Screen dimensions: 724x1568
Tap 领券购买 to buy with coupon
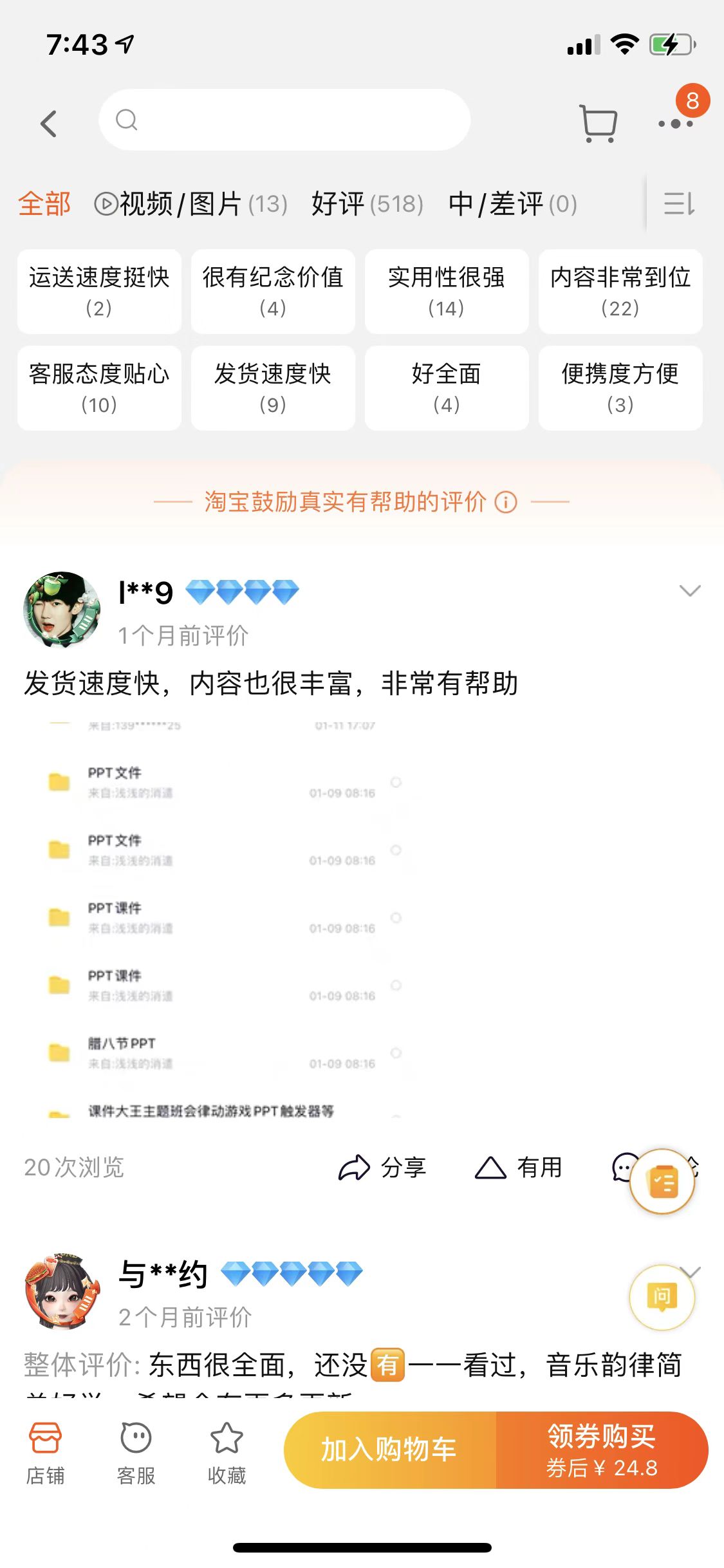click(x=602, y=1450)
